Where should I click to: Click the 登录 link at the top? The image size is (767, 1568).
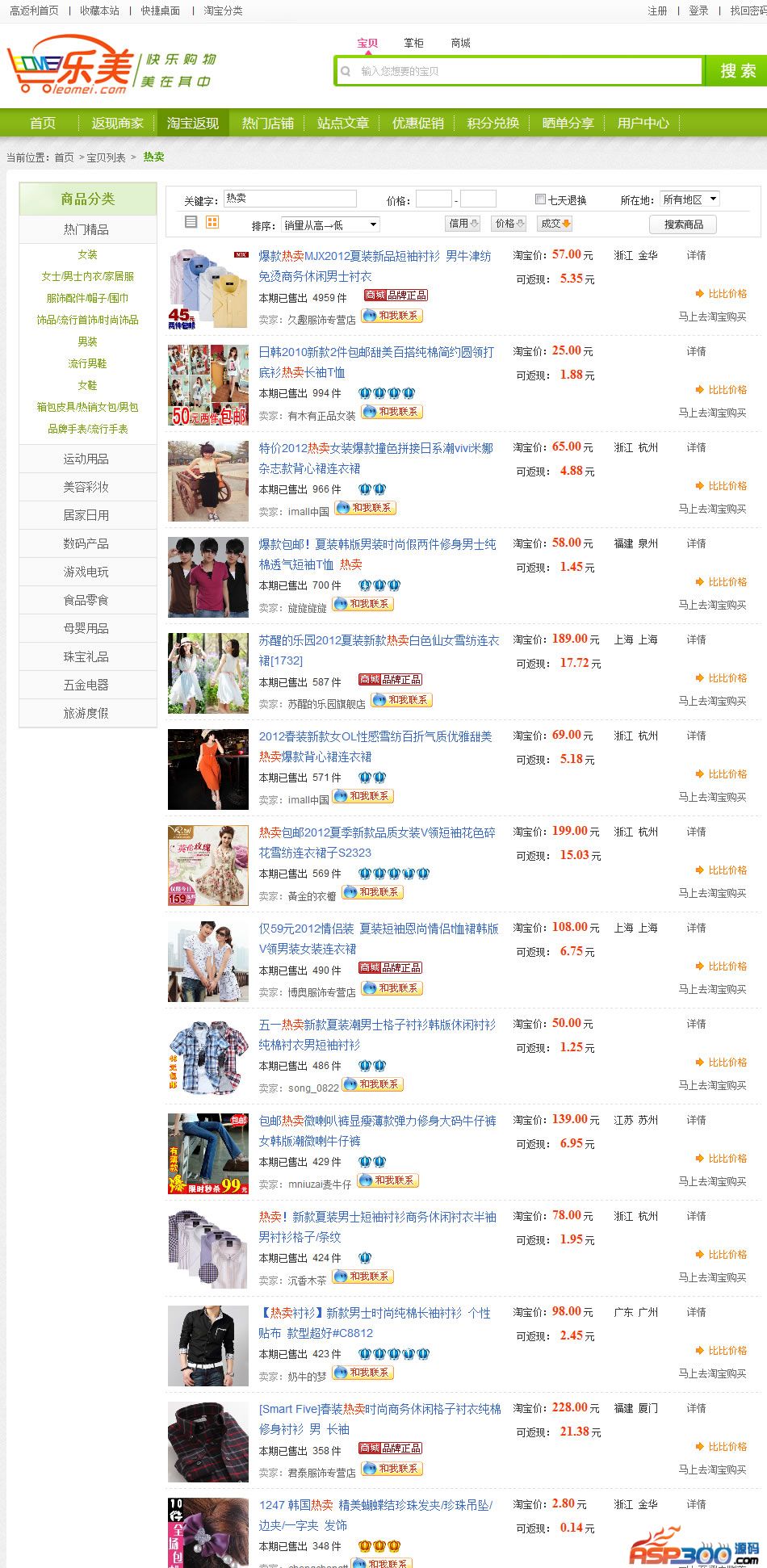pyautogui.click(x=698, y=10)
